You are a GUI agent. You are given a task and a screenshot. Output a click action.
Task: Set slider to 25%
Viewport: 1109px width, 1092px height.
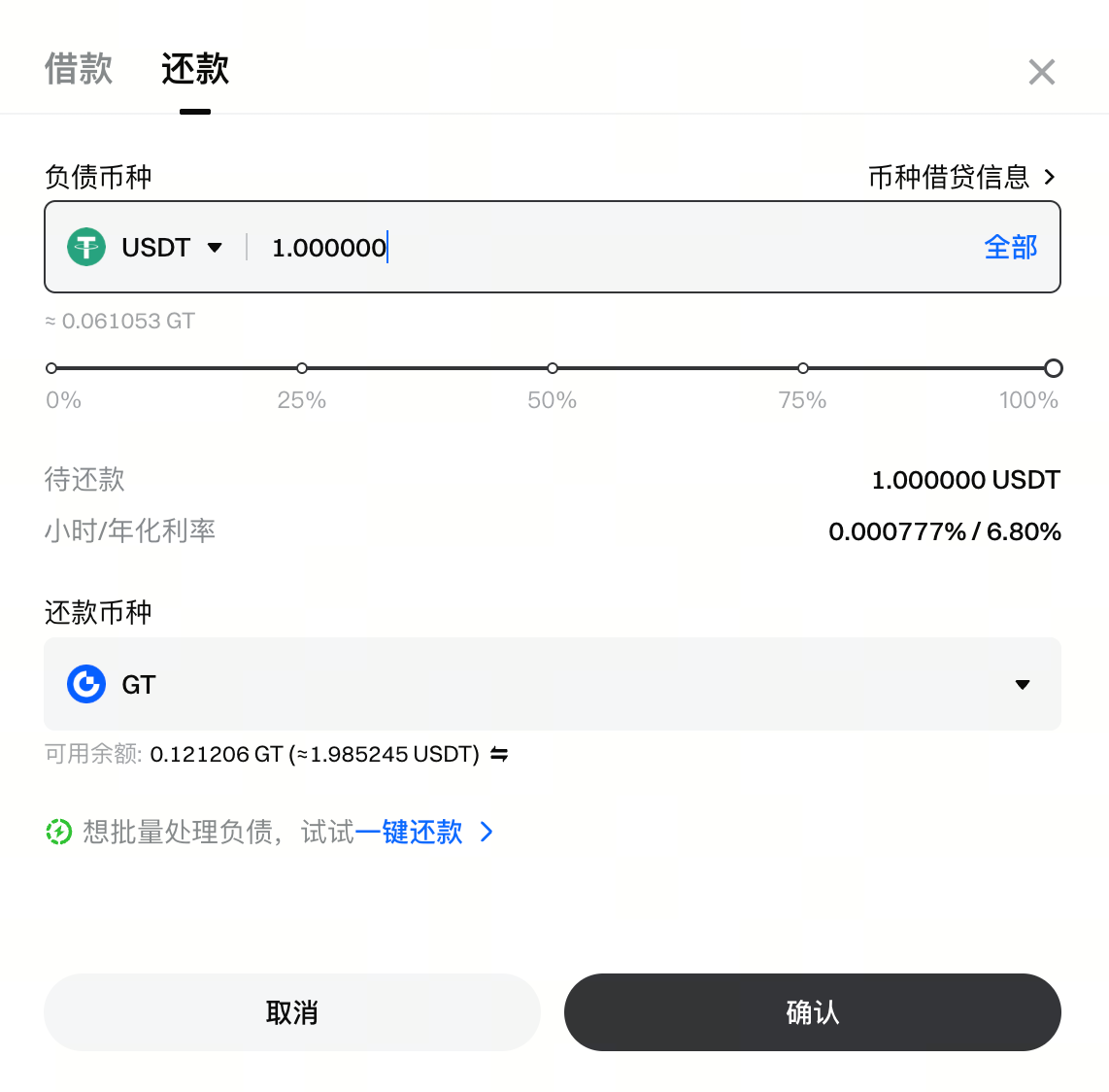click(x=302, y=368)
